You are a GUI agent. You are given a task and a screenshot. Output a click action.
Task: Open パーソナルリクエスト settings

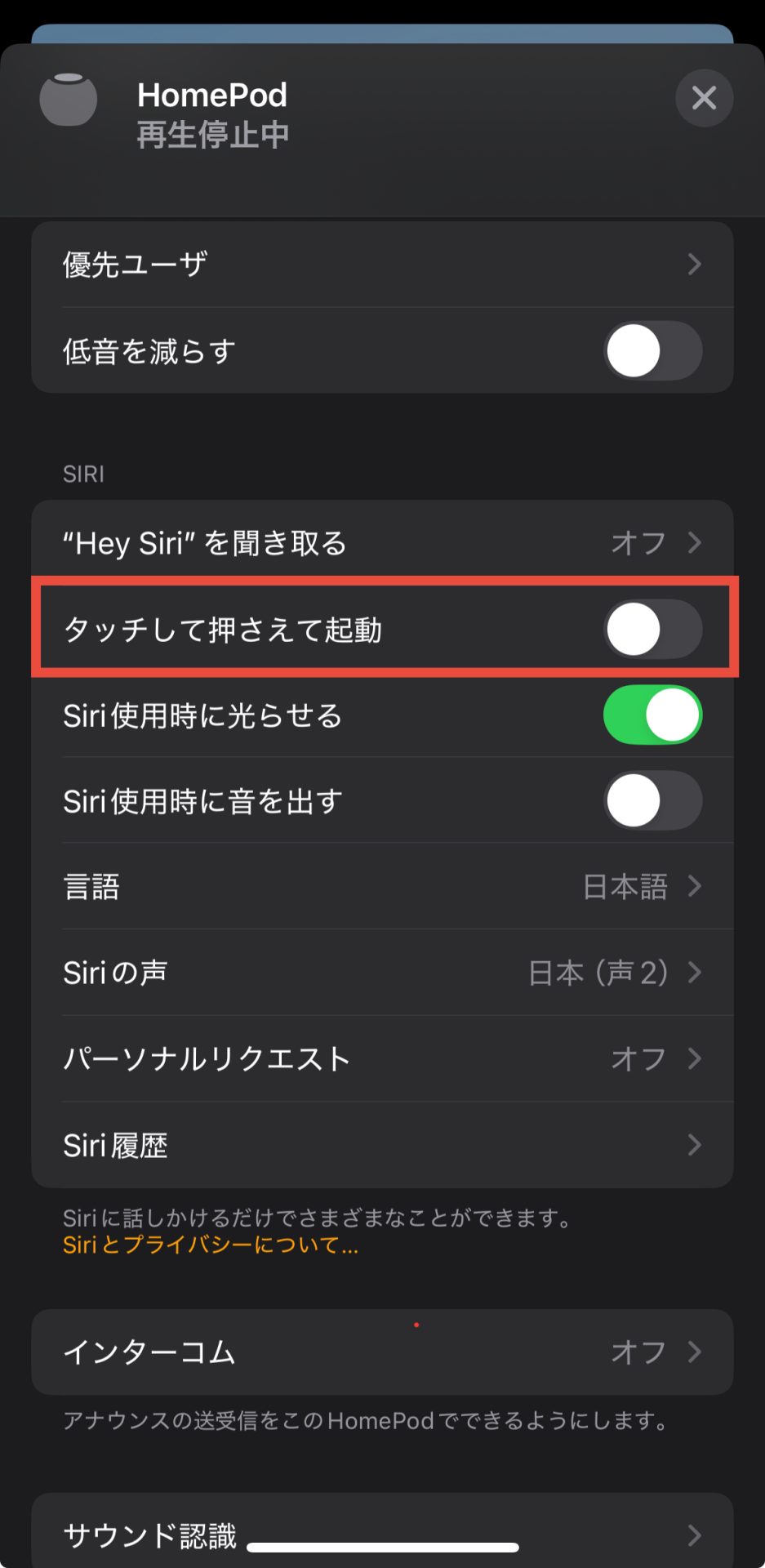point(382,1059)
